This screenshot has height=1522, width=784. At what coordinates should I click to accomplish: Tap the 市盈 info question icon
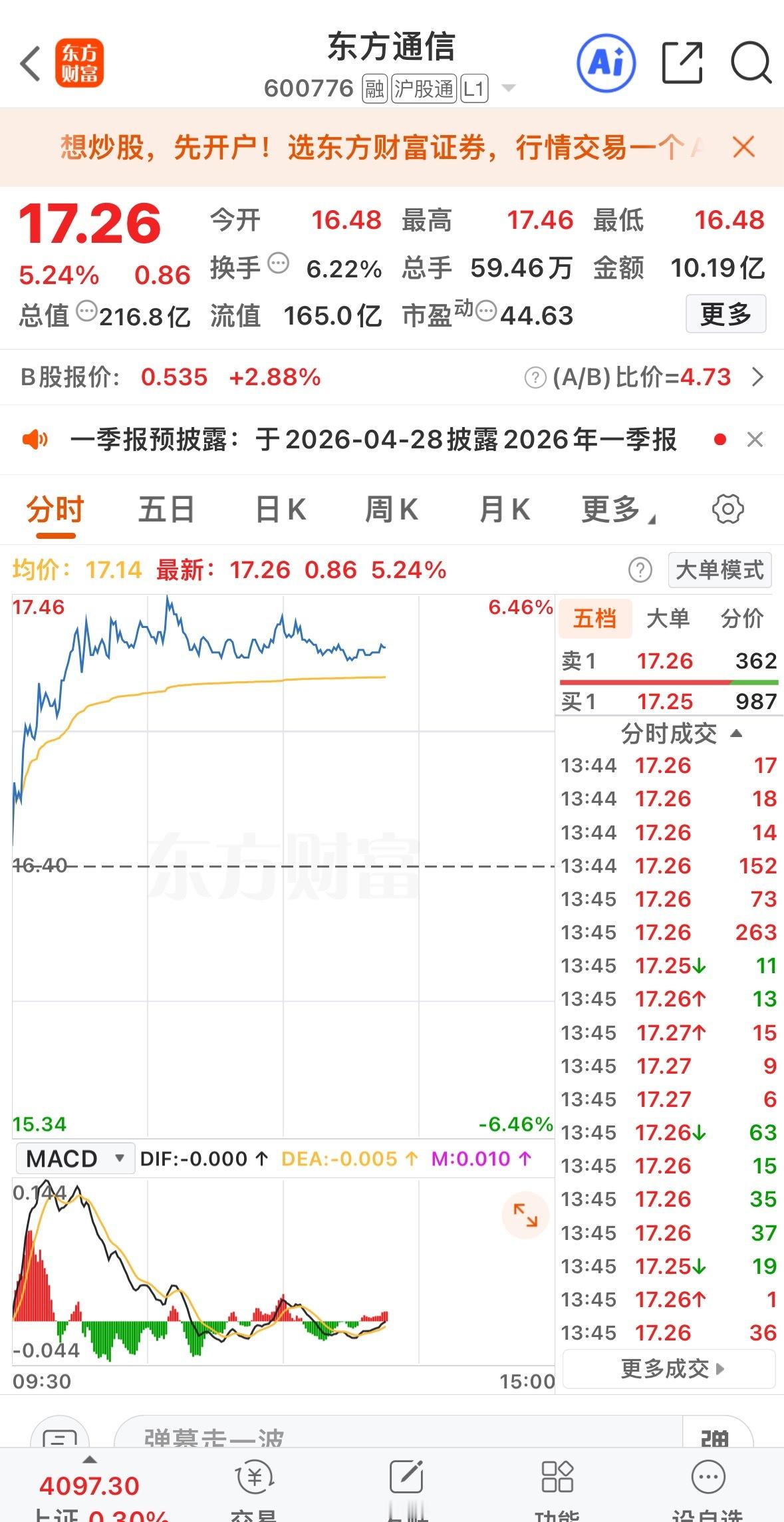click(487, 310)
